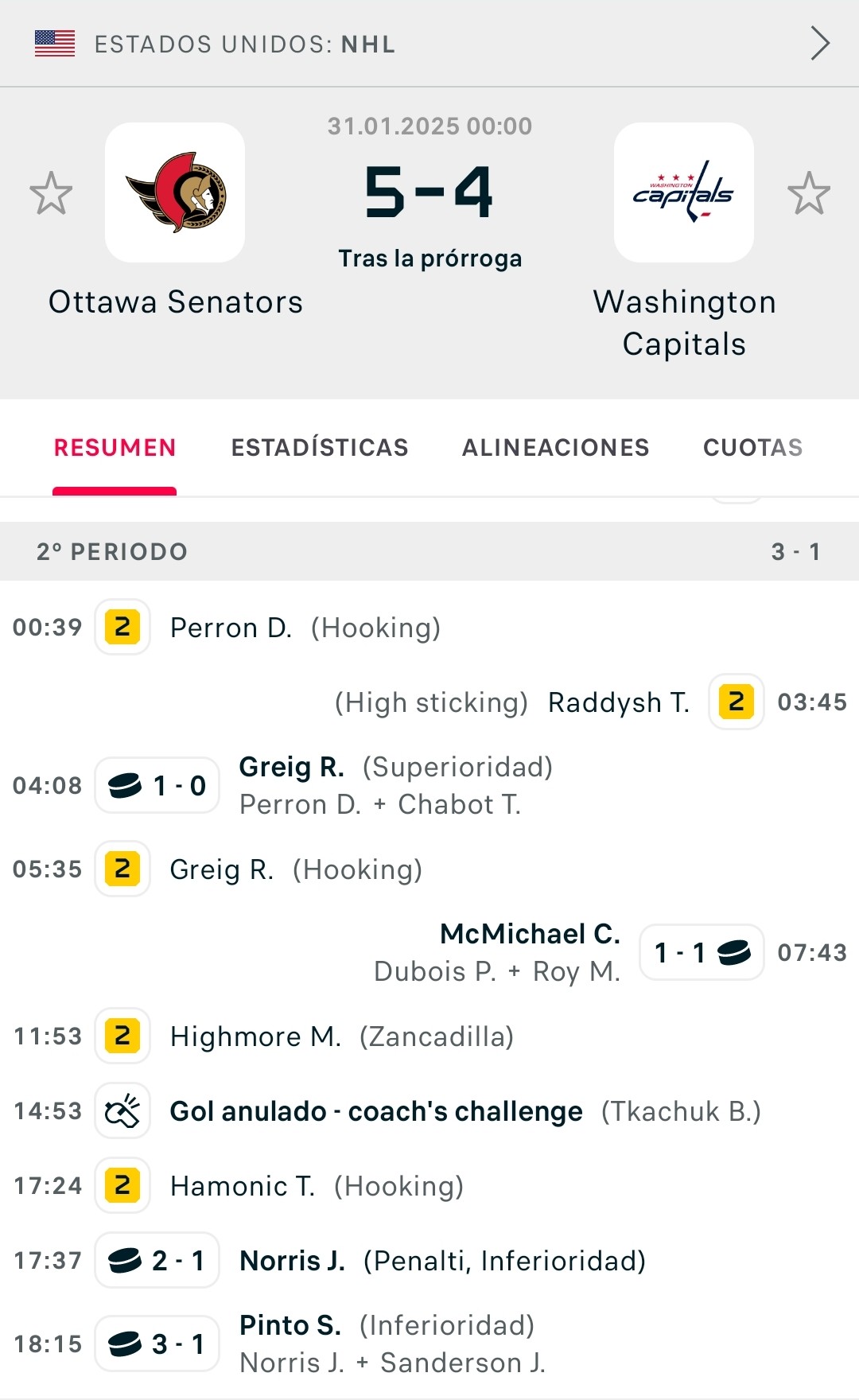Favorite the Washington Capitals with the star
The image size is (859, 1400).
(x=809, y=193)
